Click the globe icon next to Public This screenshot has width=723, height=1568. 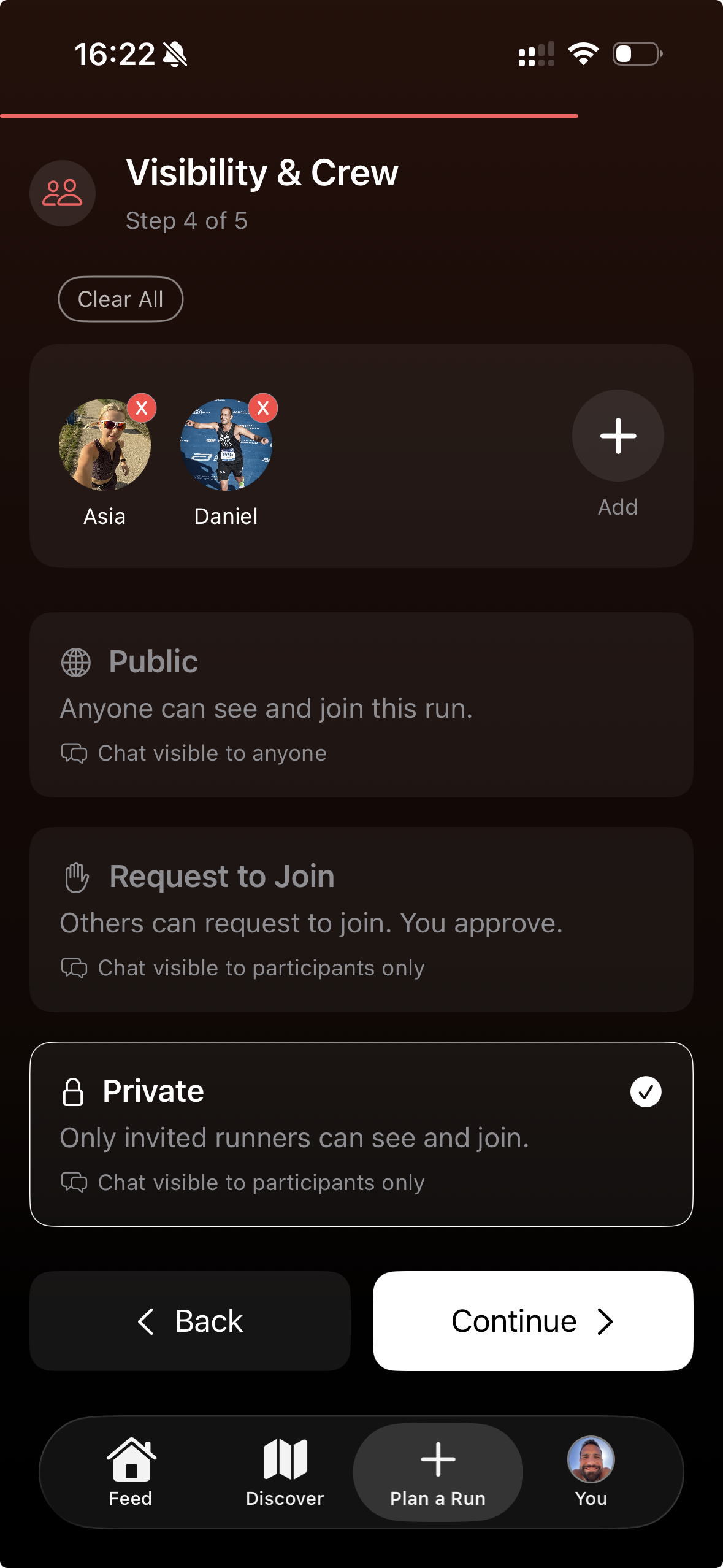pyautogui.click(x=75, y=661)
